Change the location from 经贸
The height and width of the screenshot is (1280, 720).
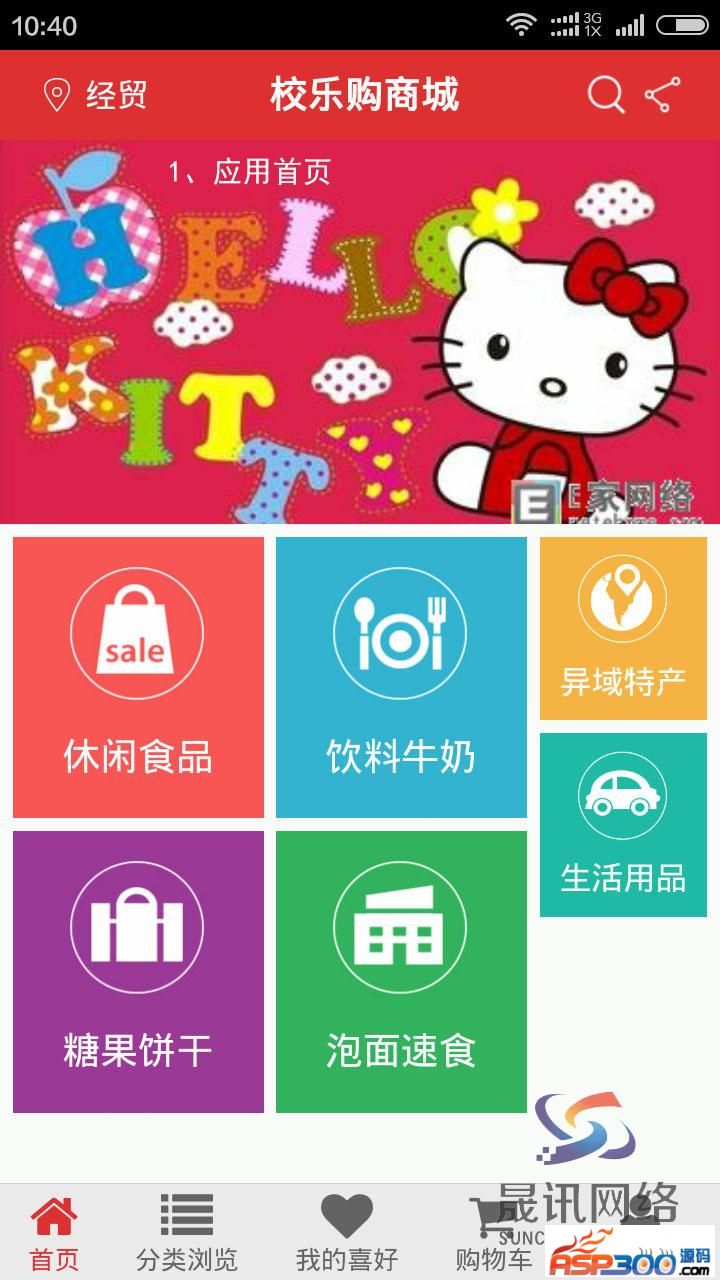(96, 96)
